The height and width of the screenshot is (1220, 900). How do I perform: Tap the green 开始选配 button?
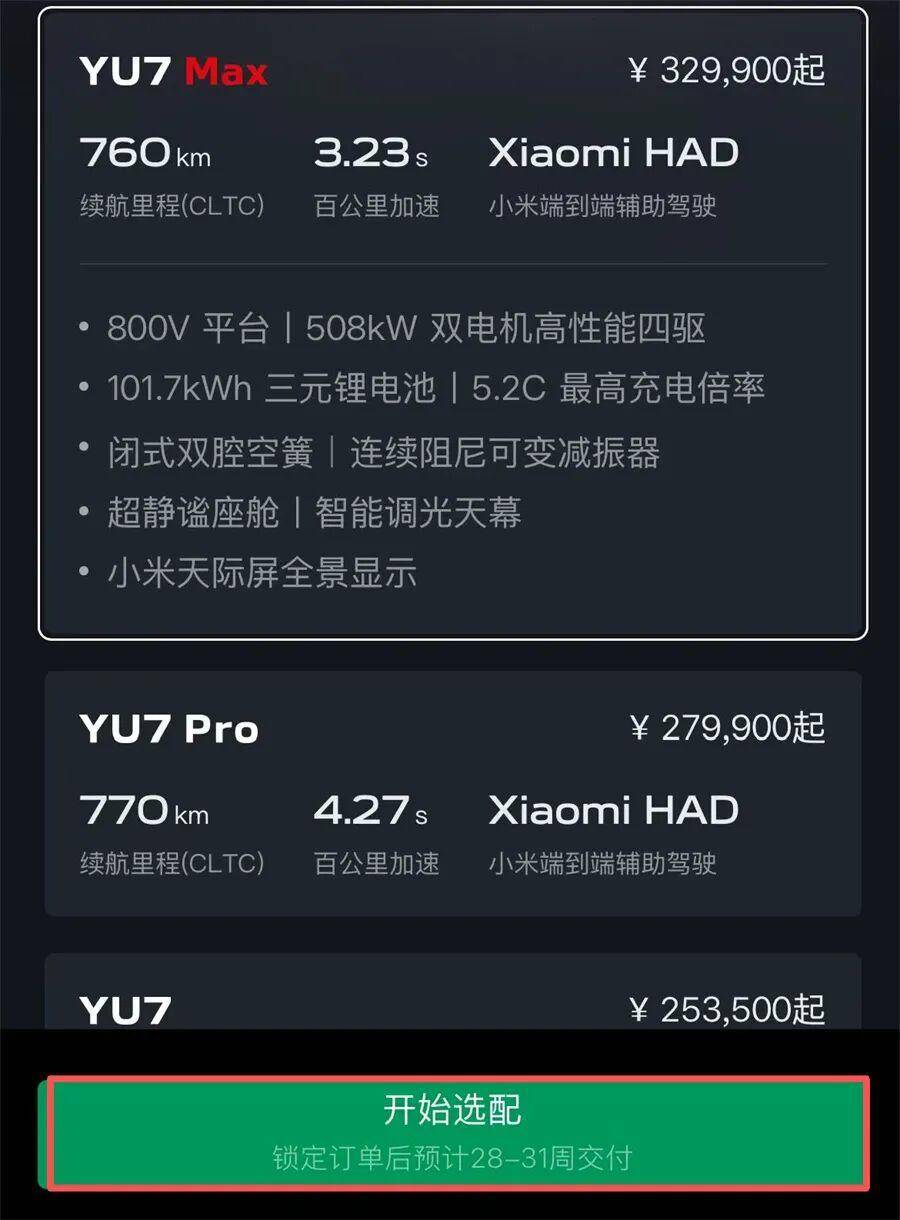(455, 1132)
